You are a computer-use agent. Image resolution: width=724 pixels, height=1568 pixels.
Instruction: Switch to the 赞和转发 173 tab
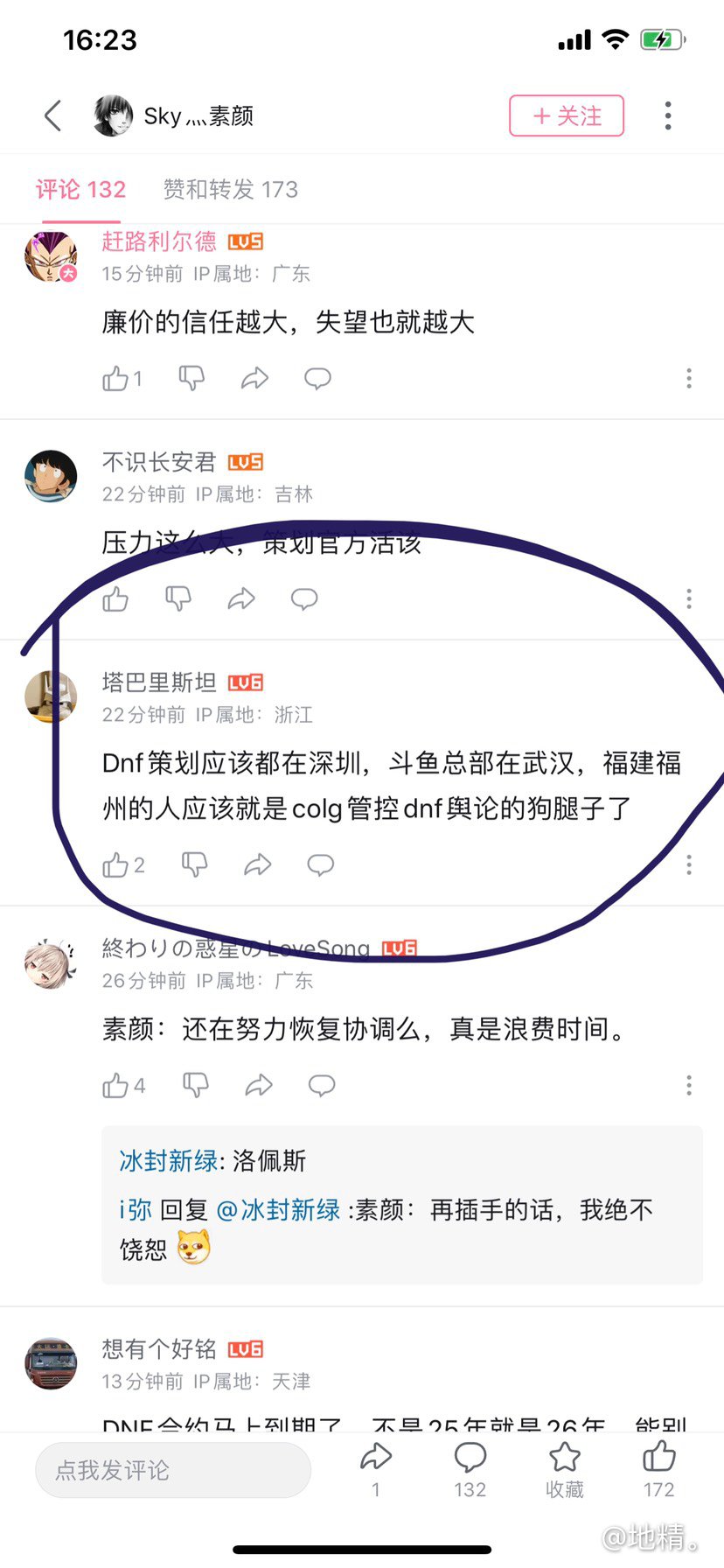(x=231, y=189)
